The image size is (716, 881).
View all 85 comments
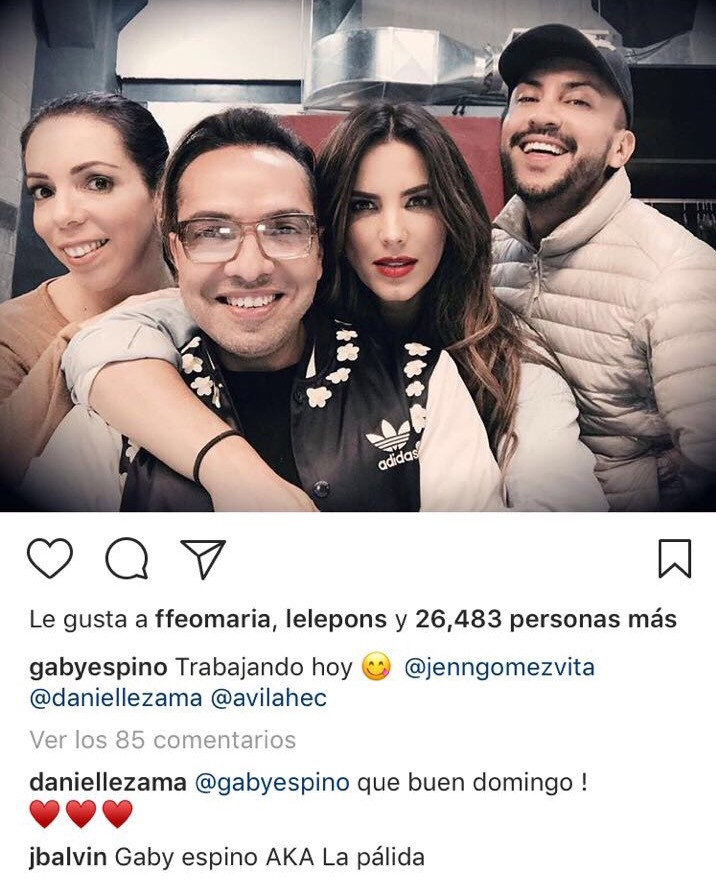[x=163, y=740]
